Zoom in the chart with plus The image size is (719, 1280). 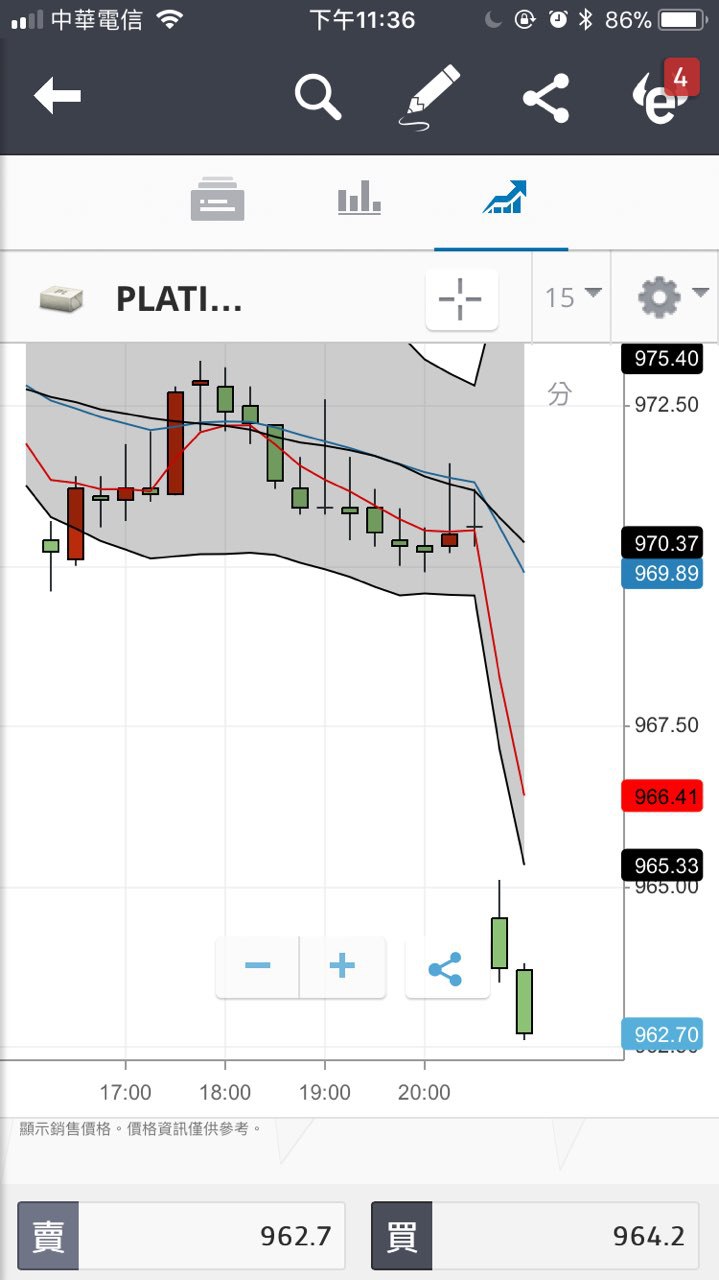(342, 966)
